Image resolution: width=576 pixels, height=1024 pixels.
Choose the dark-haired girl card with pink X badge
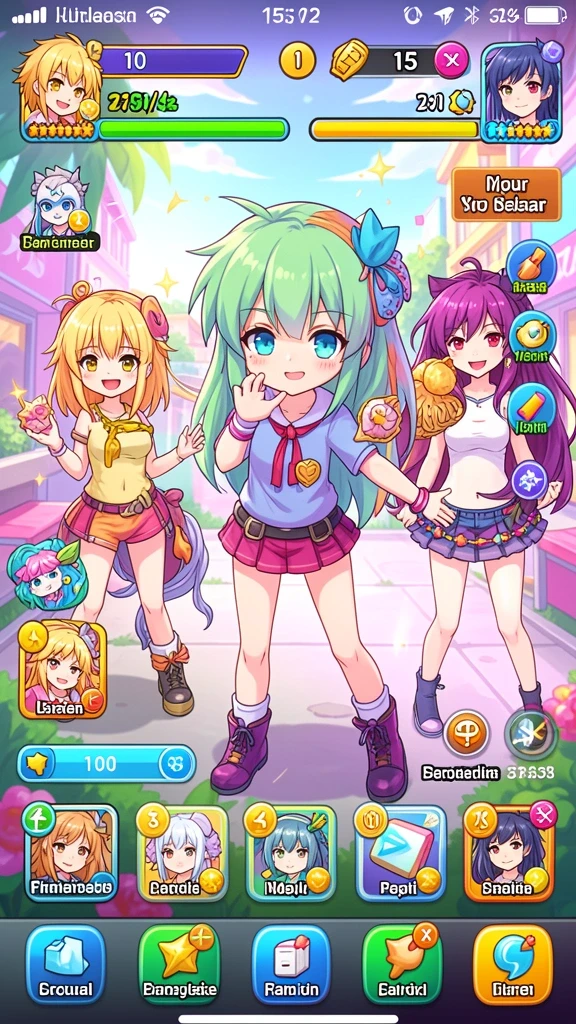509,852
